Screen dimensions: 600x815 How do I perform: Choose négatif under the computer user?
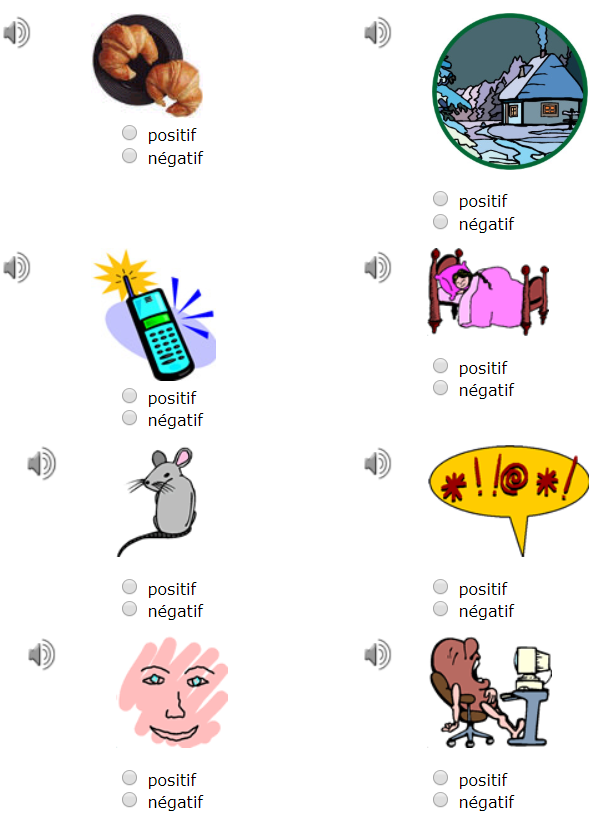click(440, 801)
